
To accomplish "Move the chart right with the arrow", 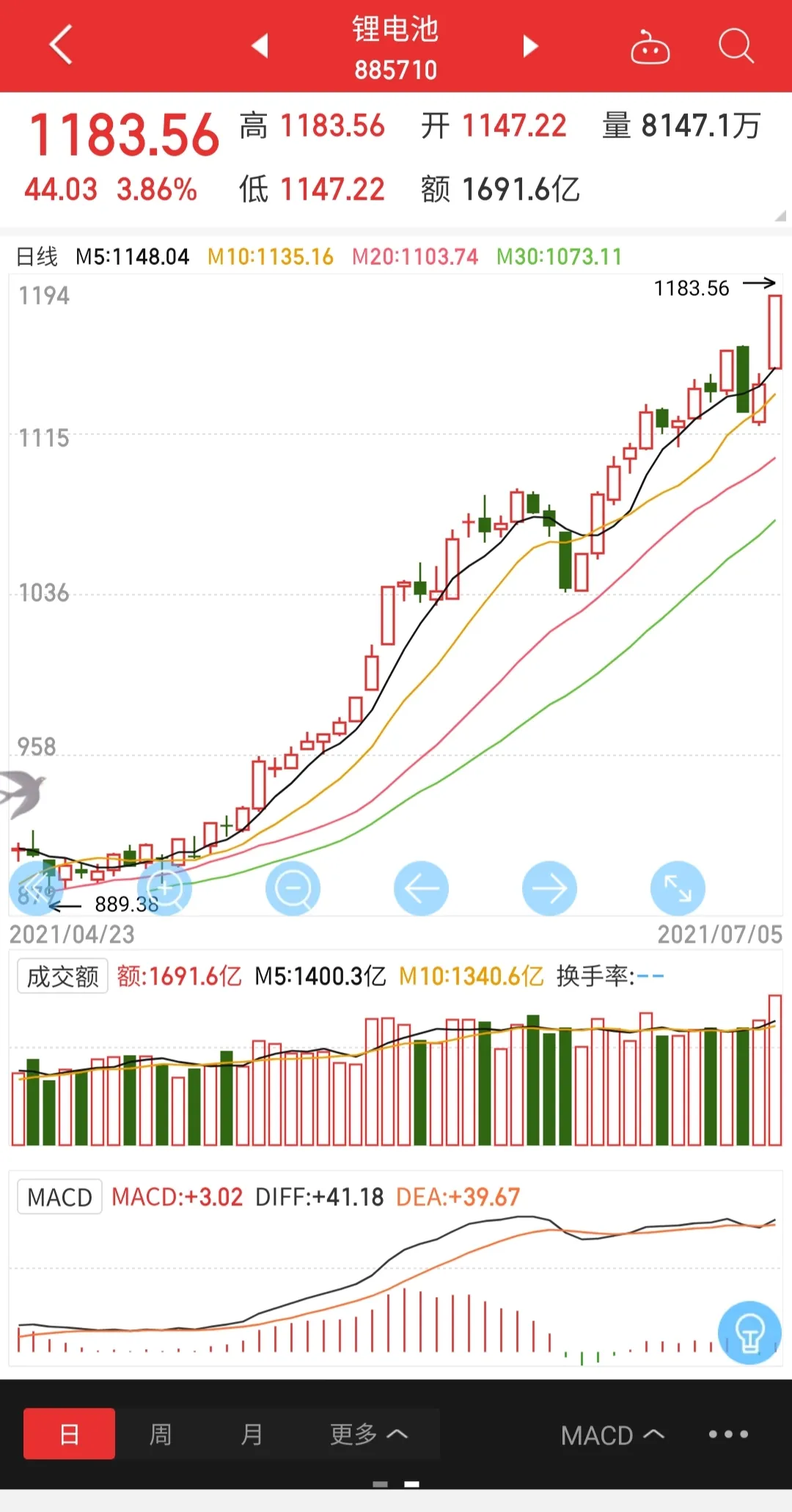I will point(549,888).
